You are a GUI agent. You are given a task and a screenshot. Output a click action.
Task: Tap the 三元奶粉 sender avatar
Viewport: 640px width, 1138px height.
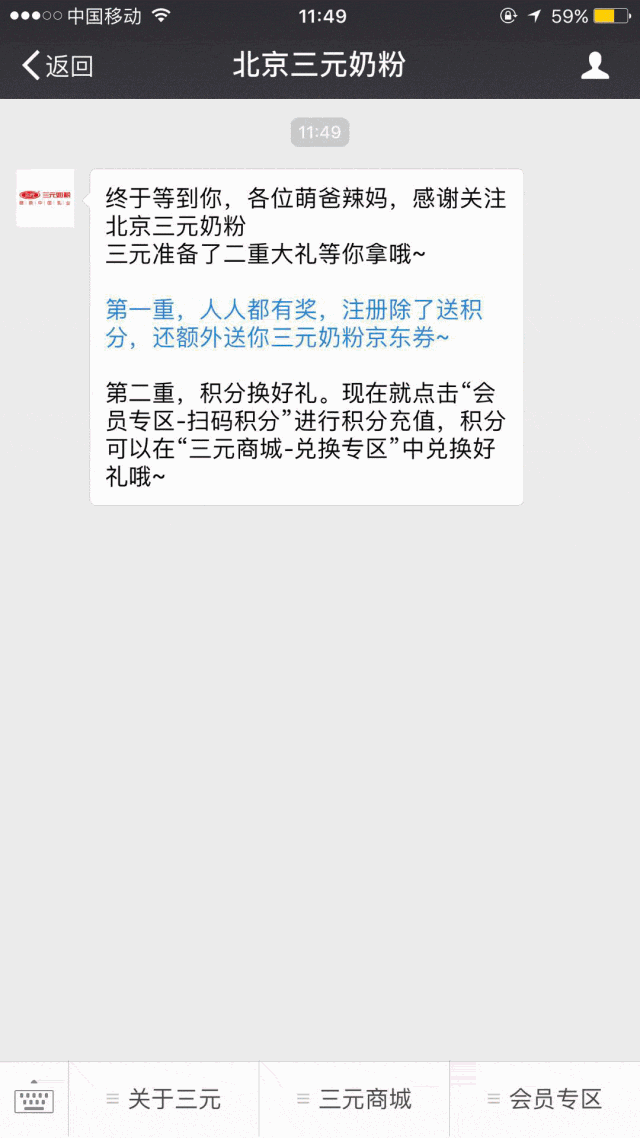pos(45,197)
